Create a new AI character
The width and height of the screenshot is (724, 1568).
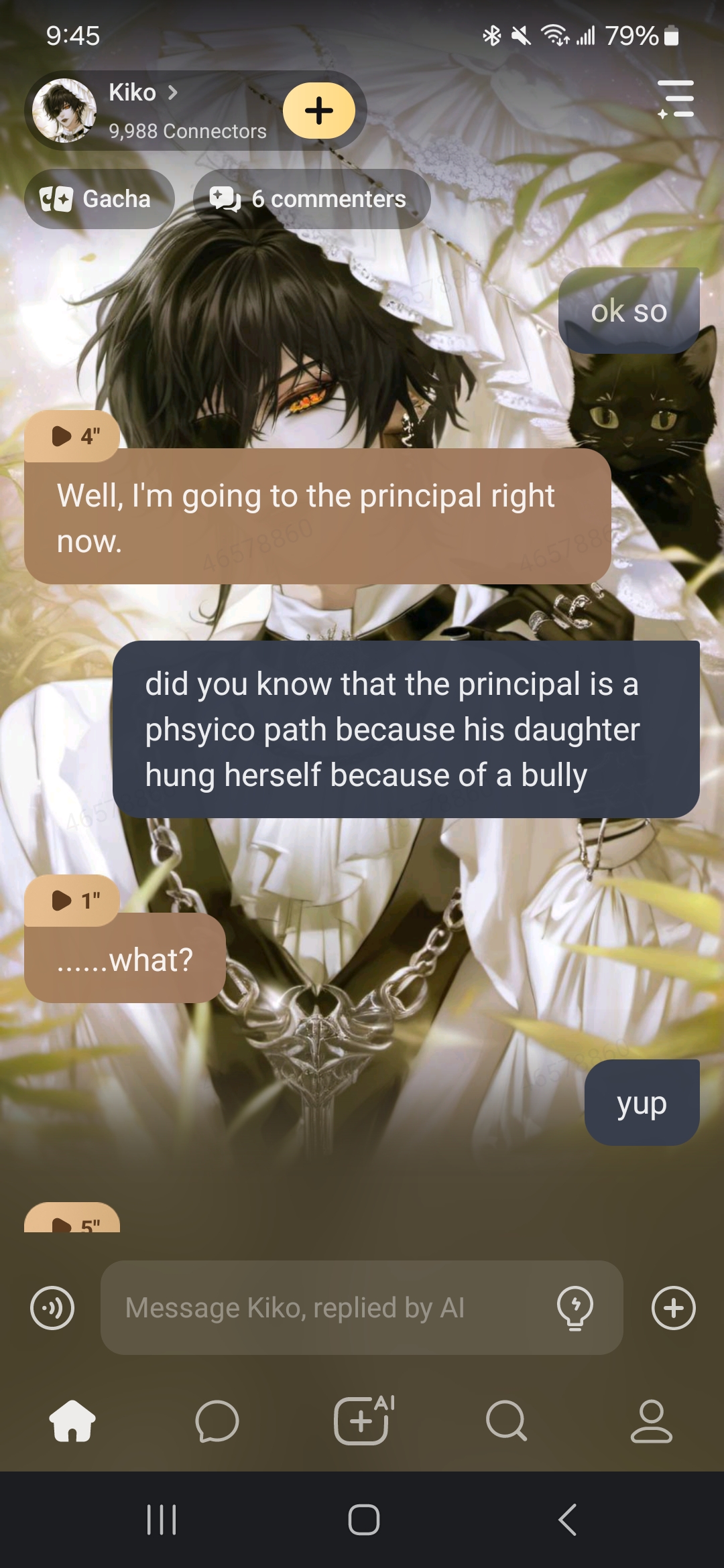click(363, 1421)
